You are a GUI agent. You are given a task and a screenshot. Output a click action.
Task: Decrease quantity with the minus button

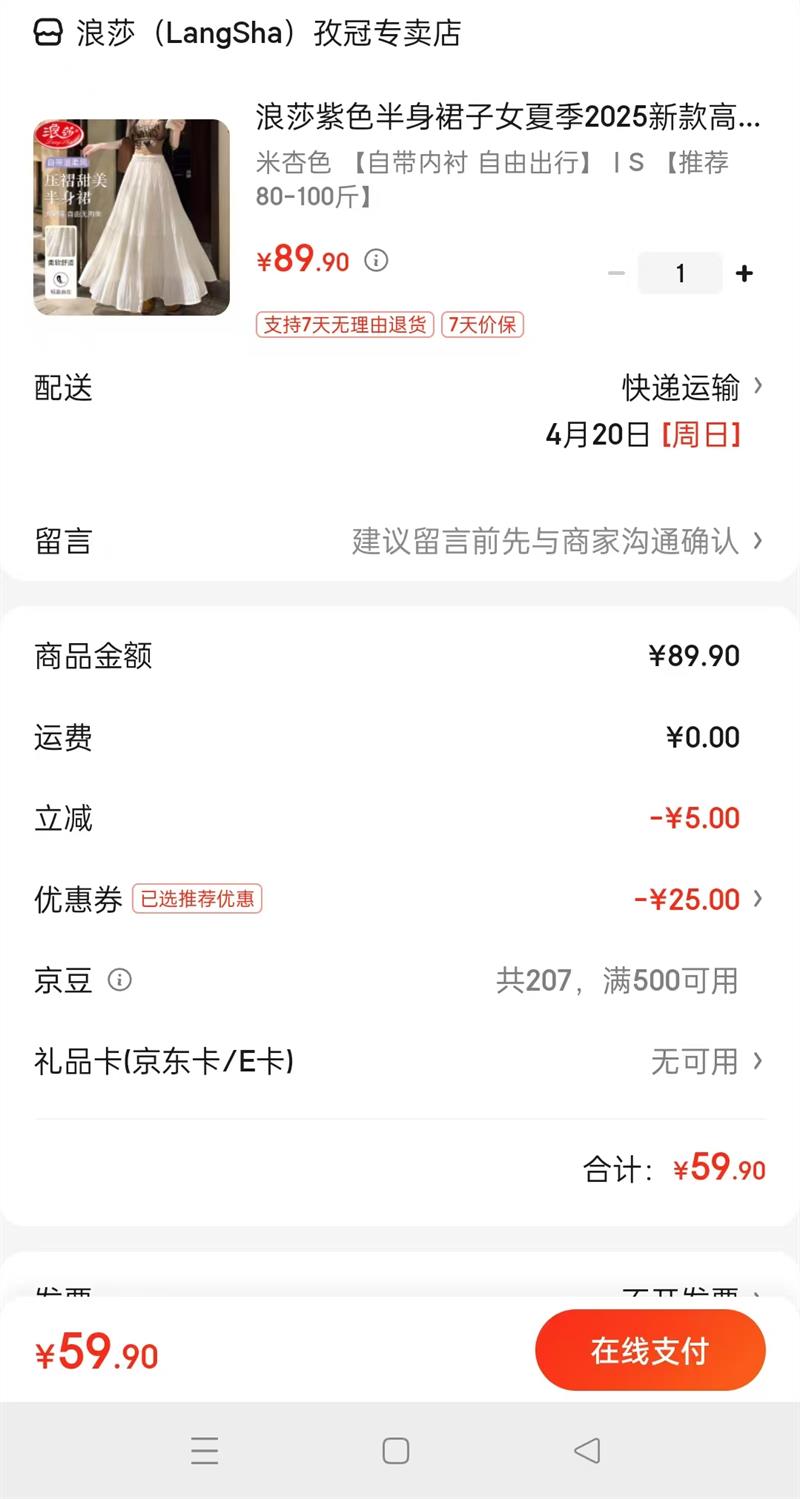click(x=616, y=274)
